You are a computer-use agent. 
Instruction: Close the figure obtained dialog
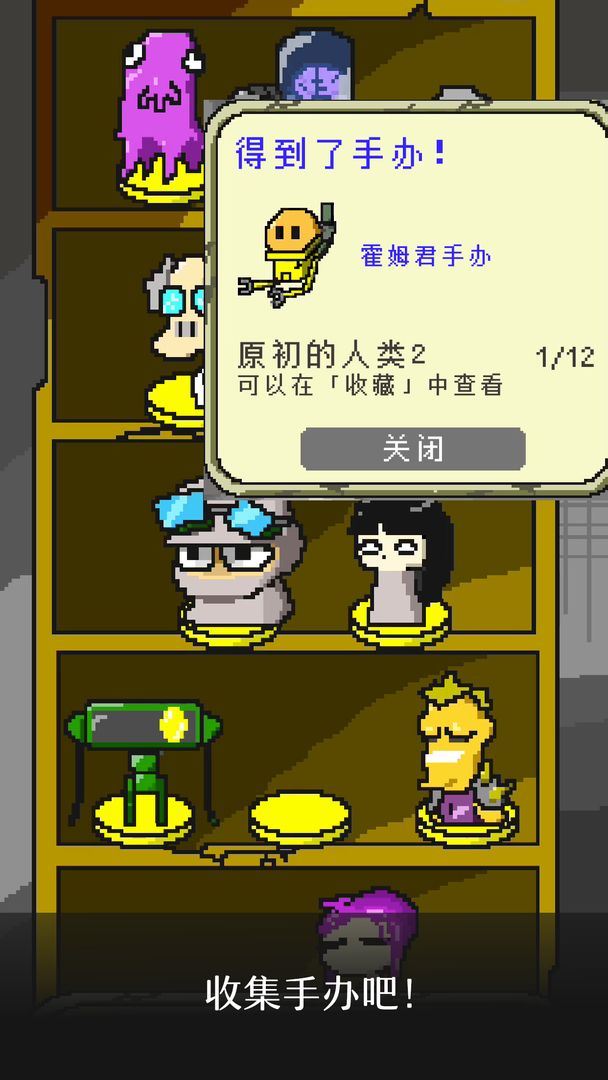[x=412, y=449]
